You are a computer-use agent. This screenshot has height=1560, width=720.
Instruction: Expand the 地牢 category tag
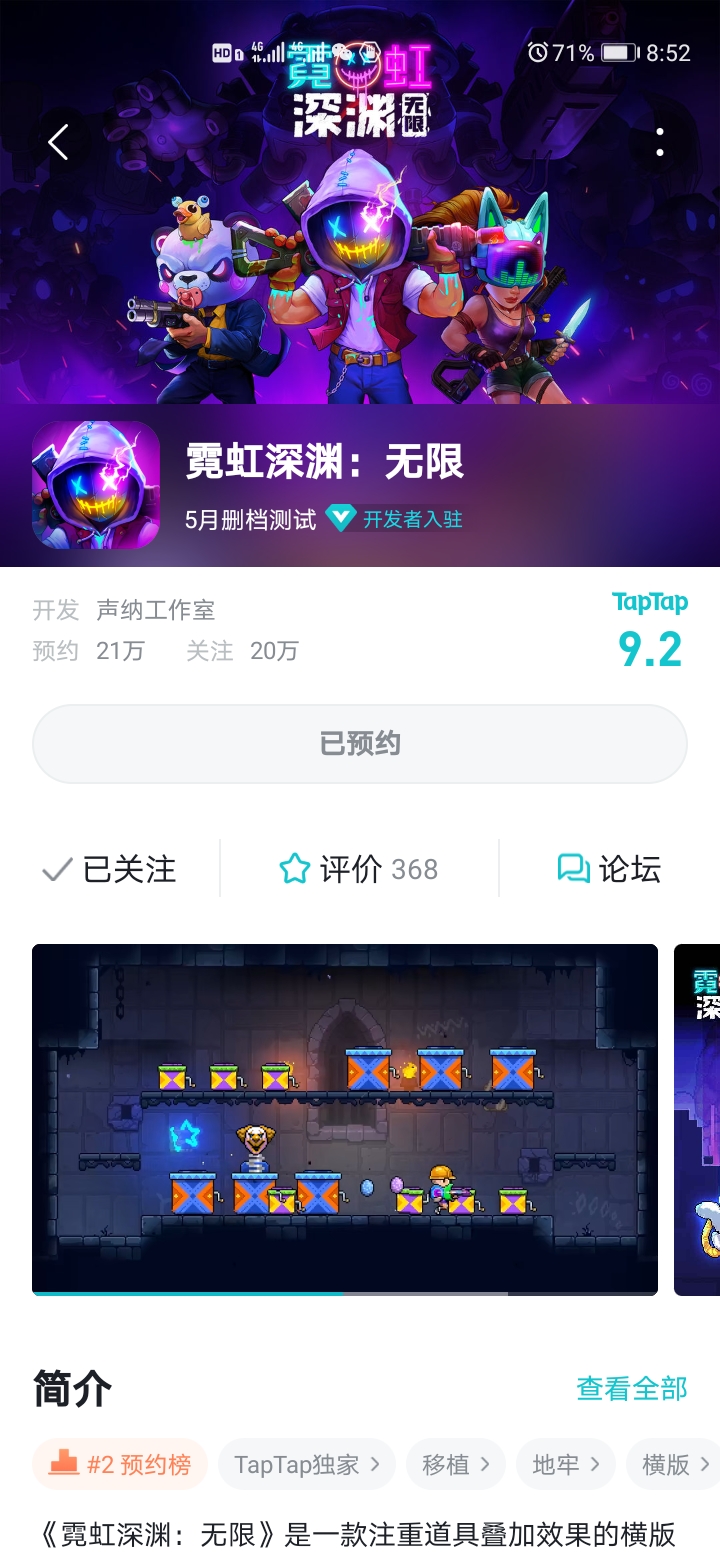(x=565, y=1463)
